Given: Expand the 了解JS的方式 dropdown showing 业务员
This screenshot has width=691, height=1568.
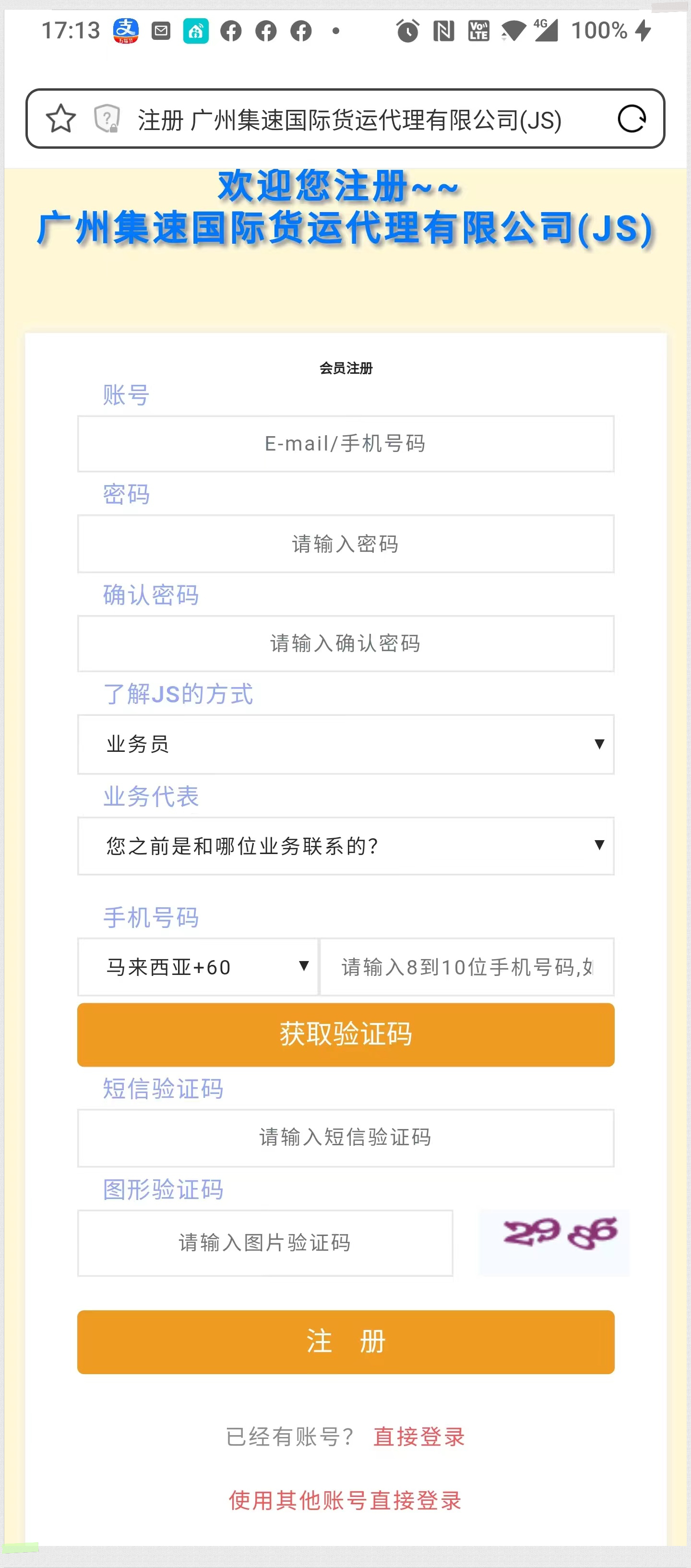Looking at the screenshot, I should point(345,744).
